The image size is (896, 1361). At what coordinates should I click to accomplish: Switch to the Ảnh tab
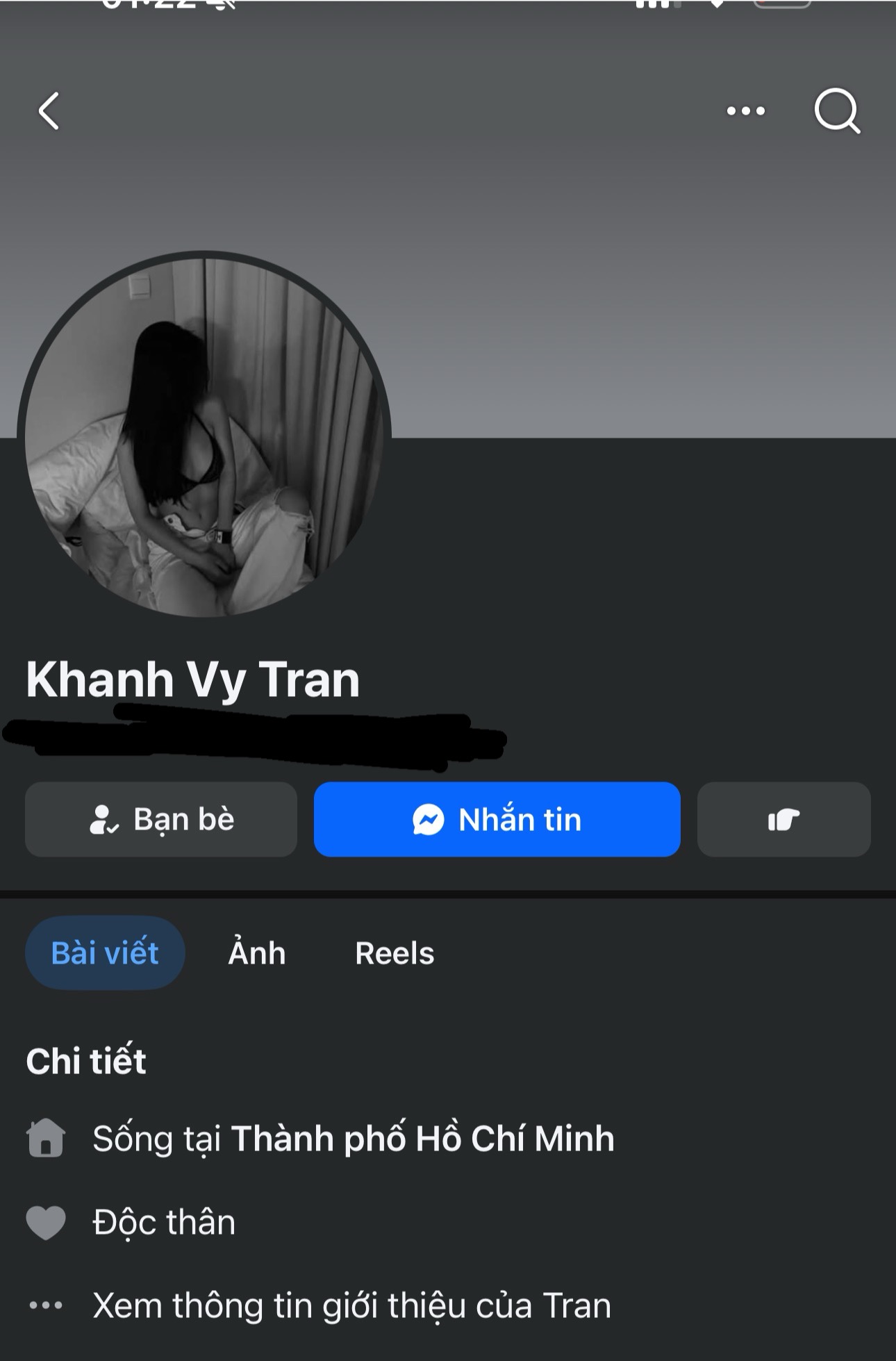coord(257,953)
